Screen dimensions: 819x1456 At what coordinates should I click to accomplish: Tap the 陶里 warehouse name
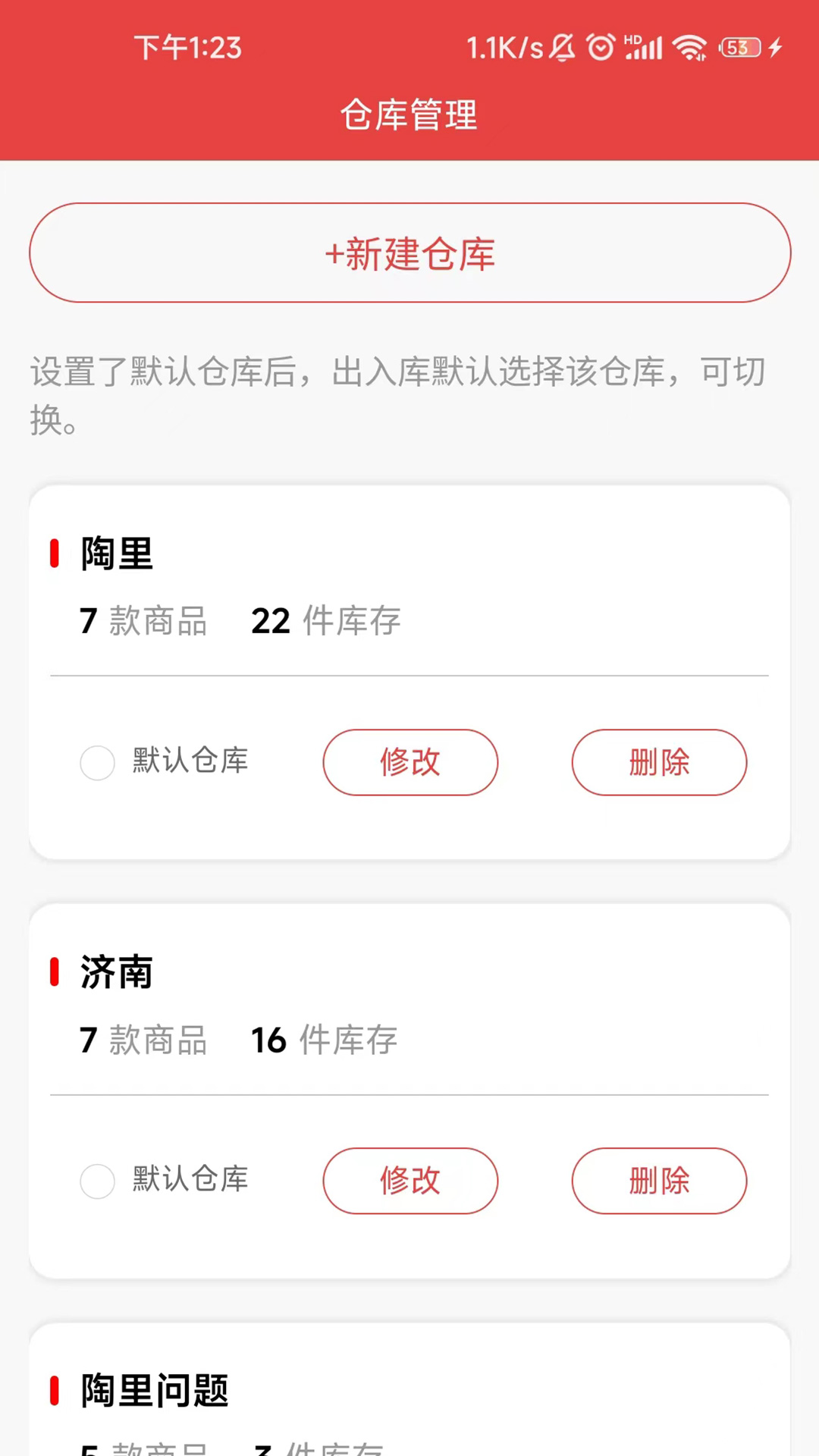[116, 554]
